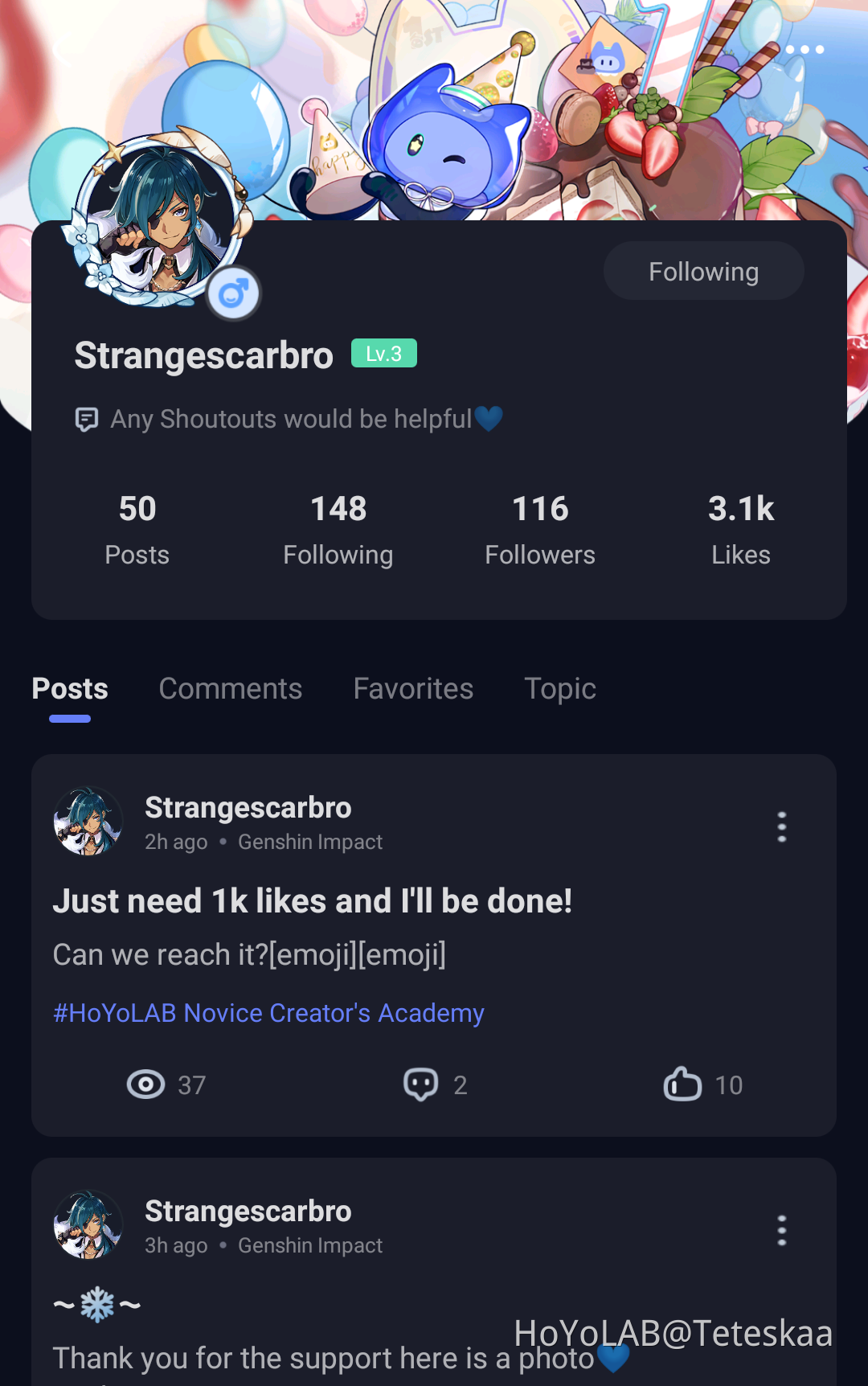The width and height of the screenshot is (868, 1386).
Task: Switch to the Comments tab
Action: point(231,689)
